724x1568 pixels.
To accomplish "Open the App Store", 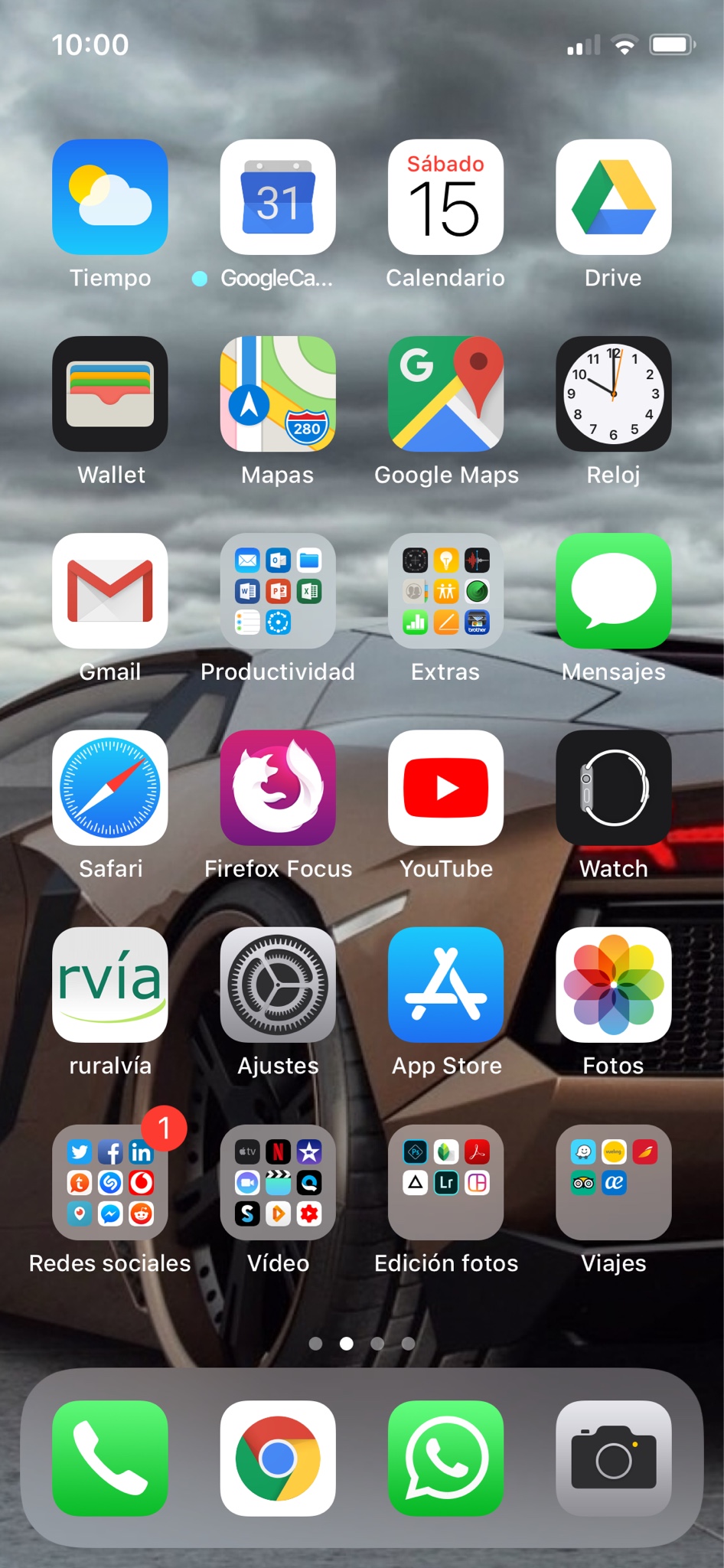I will pyautogui.click(x=445, y=985).
